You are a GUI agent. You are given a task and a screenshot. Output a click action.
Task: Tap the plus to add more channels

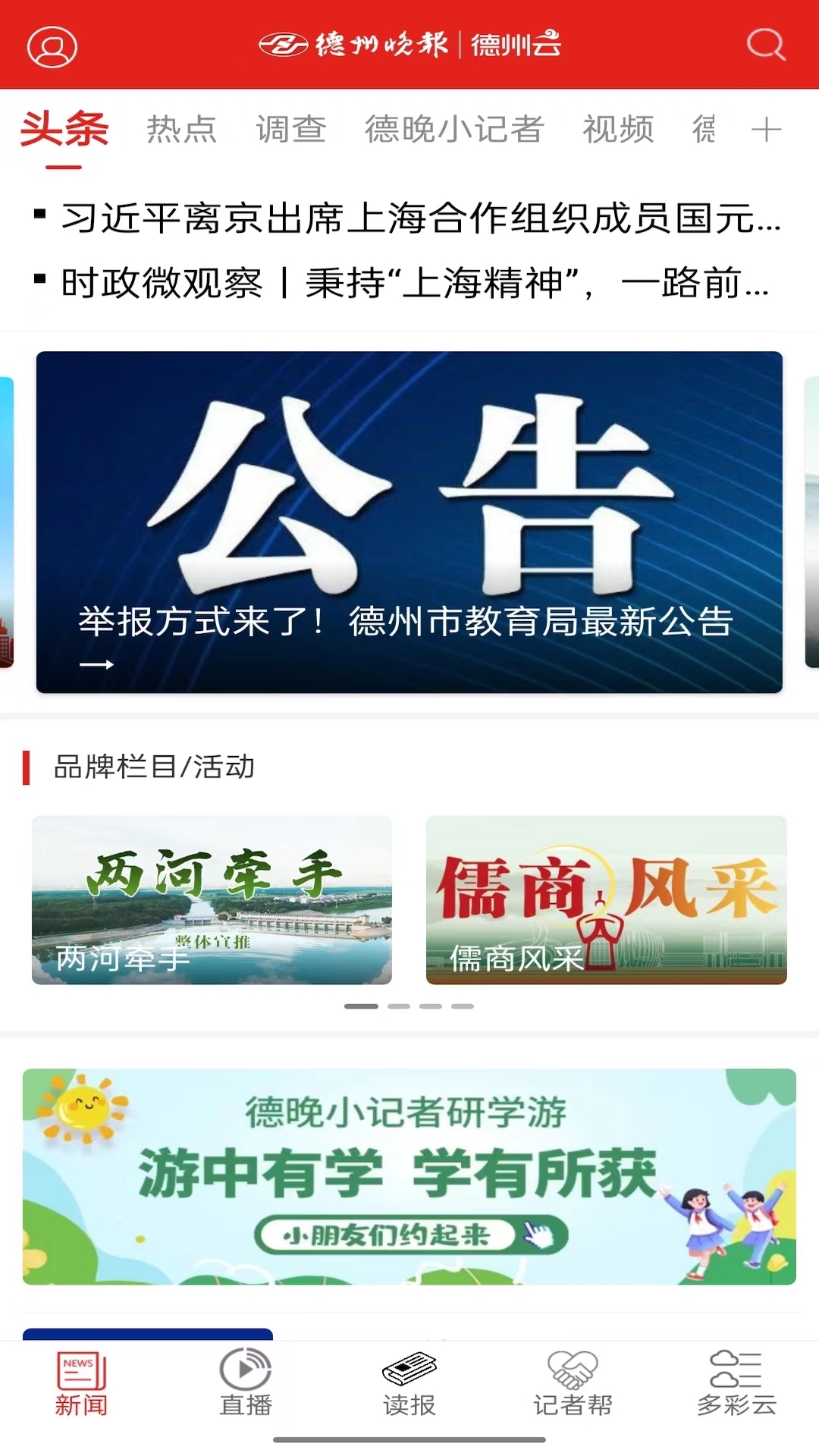click(767, 129)
